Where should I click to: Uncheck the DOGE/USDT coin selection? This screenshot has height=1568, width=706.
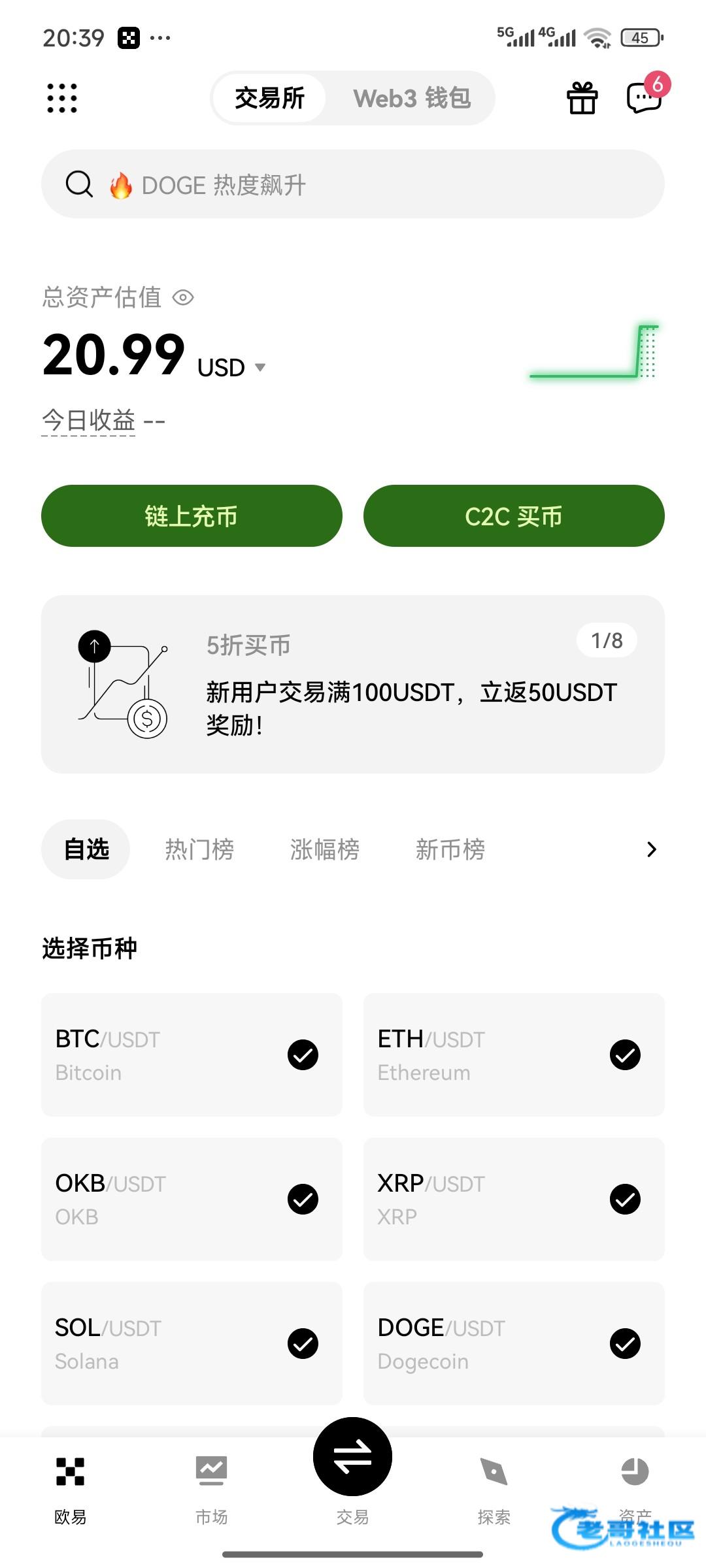click(x=625, y=1343)
